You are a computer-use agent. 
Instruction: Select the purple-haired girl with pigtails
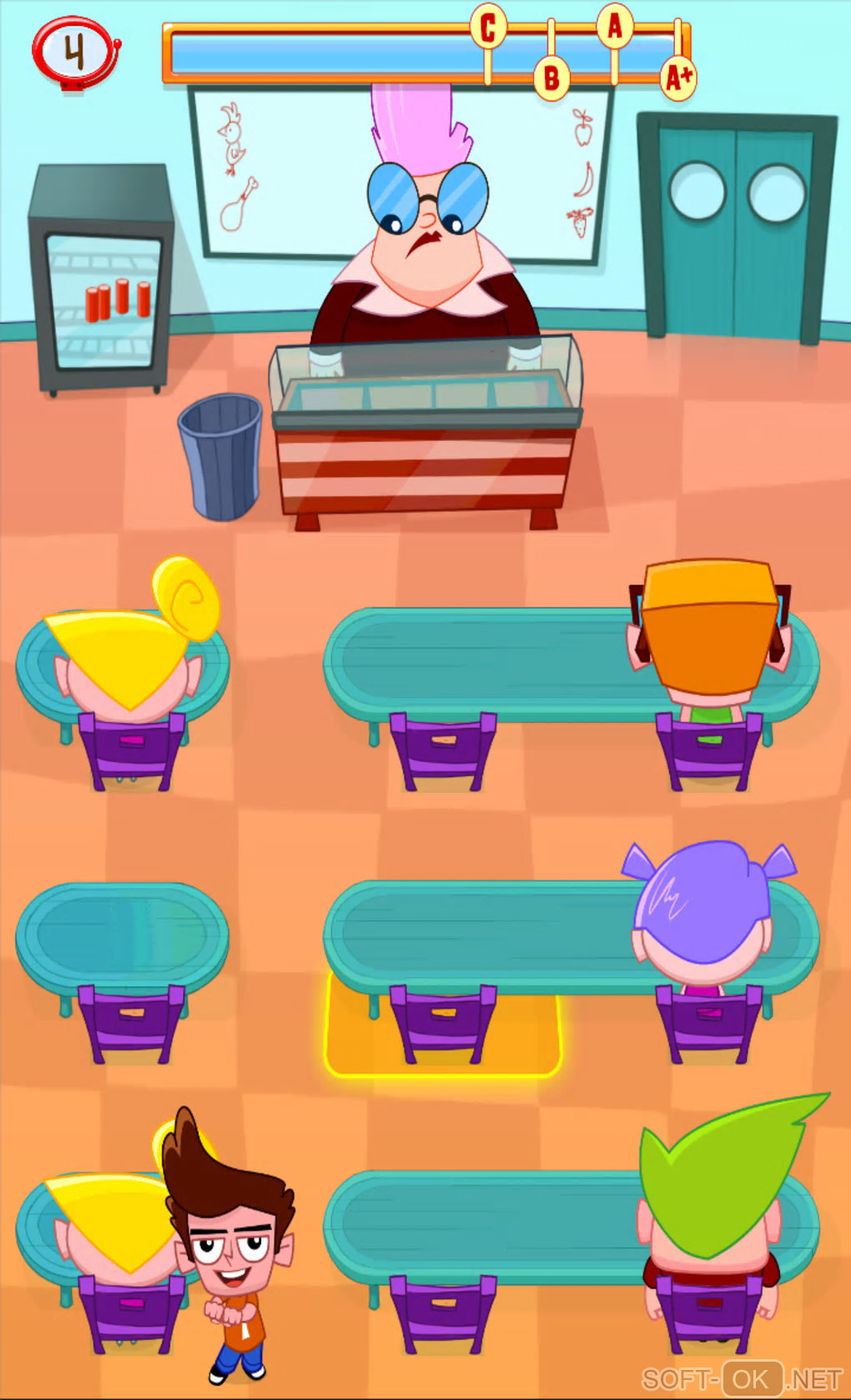pos(706,911)
